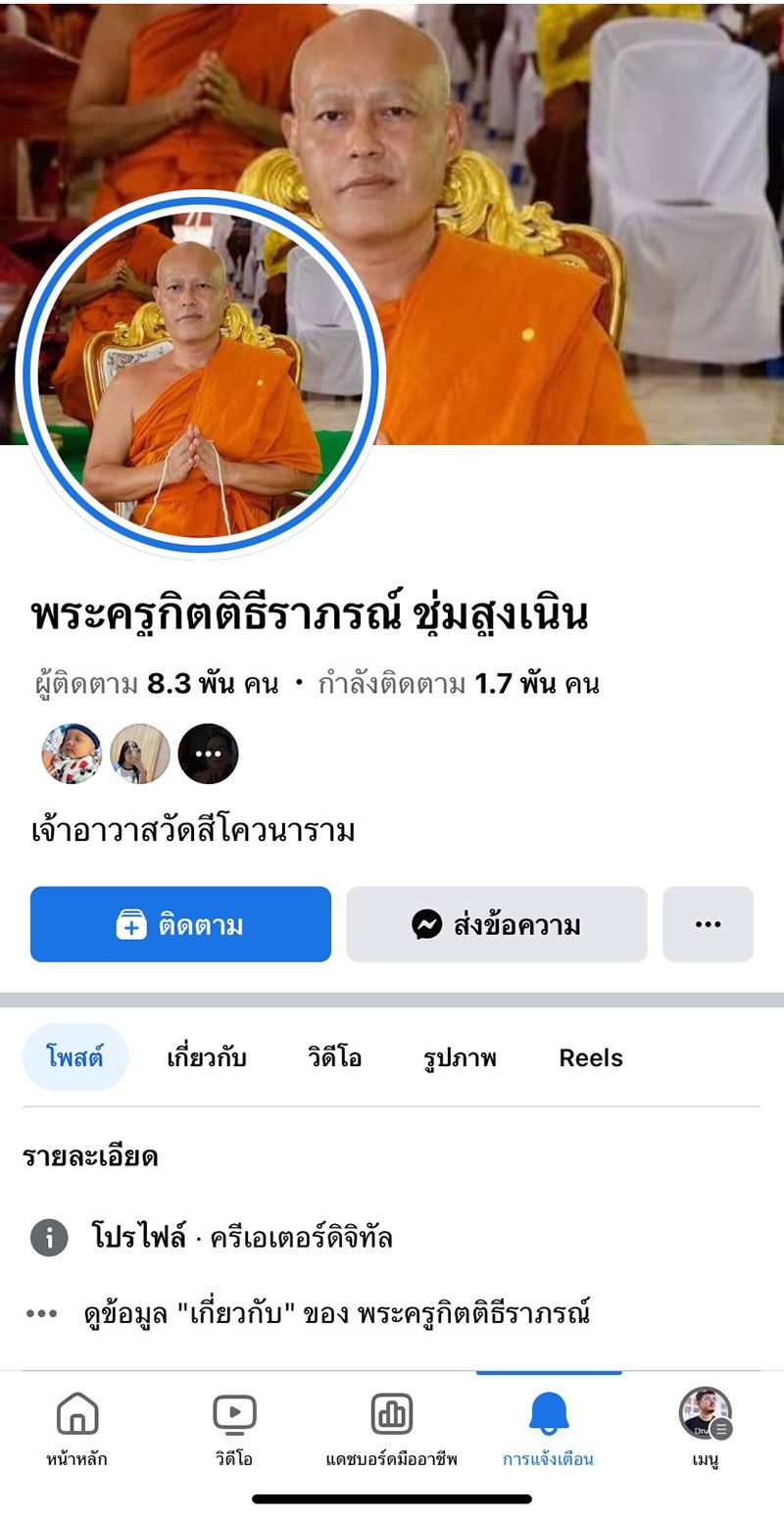
Task: Switch to the เกี่ยวกับ (About) tab
Action: pyautogui.click(x=206, y=1057)
